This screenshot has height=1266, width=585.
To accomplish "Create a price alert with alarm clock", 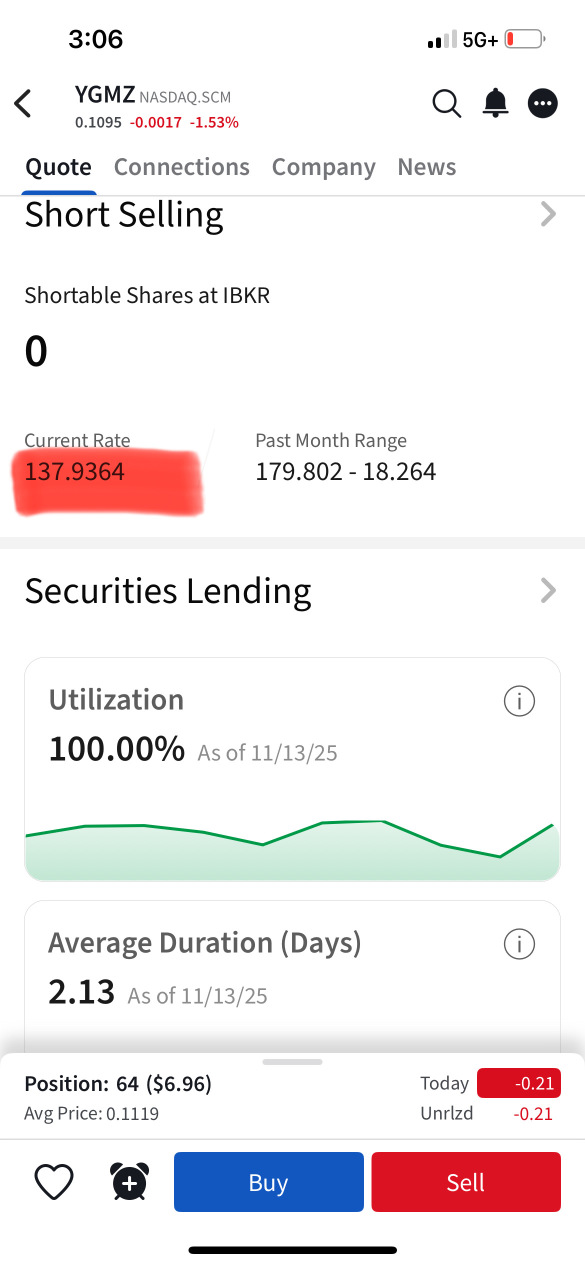I will pyautogui.click(x=130, y=1182).
